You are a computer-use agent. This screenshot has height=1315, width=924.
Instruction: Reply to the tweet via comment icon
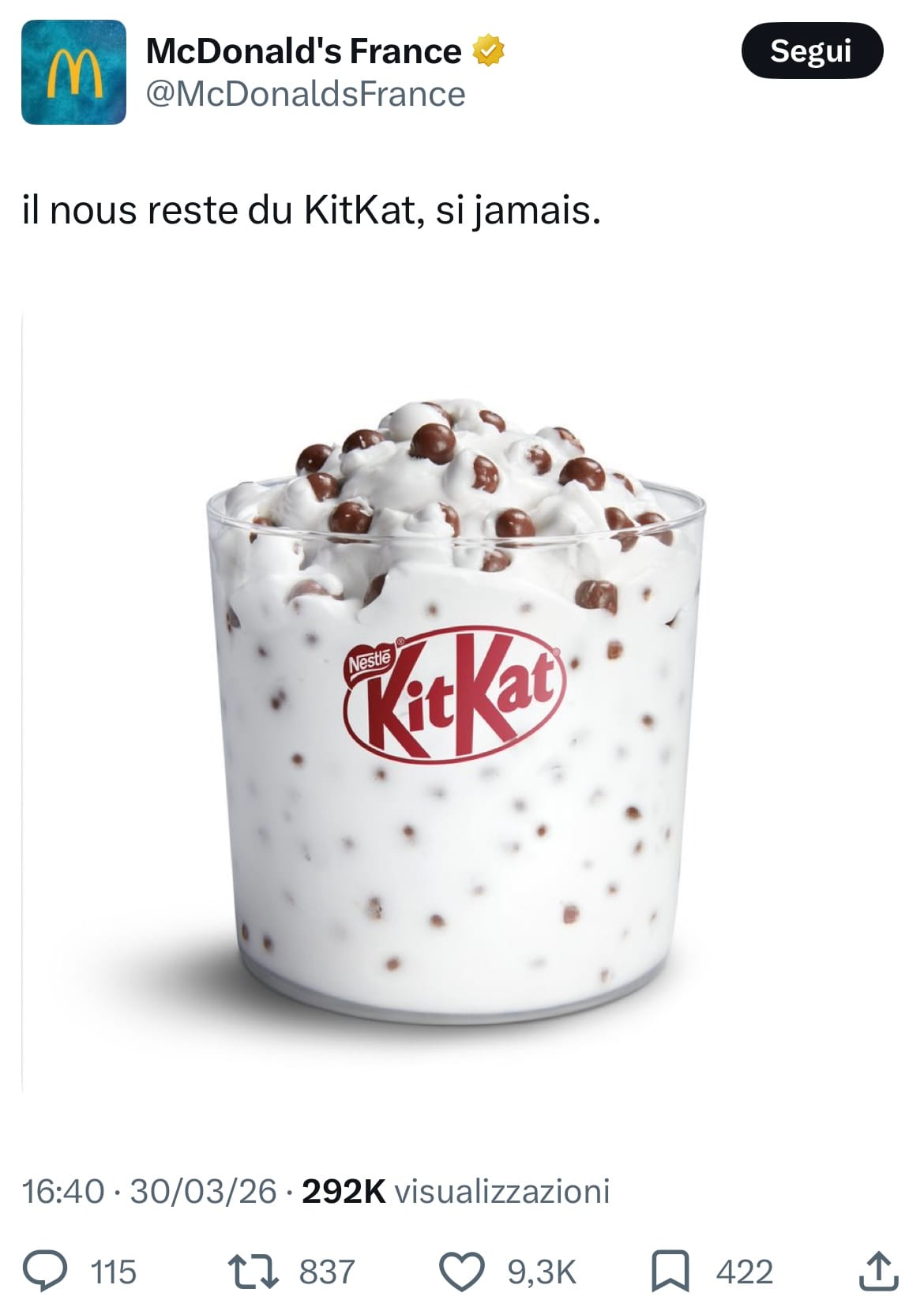[46, 1272]
